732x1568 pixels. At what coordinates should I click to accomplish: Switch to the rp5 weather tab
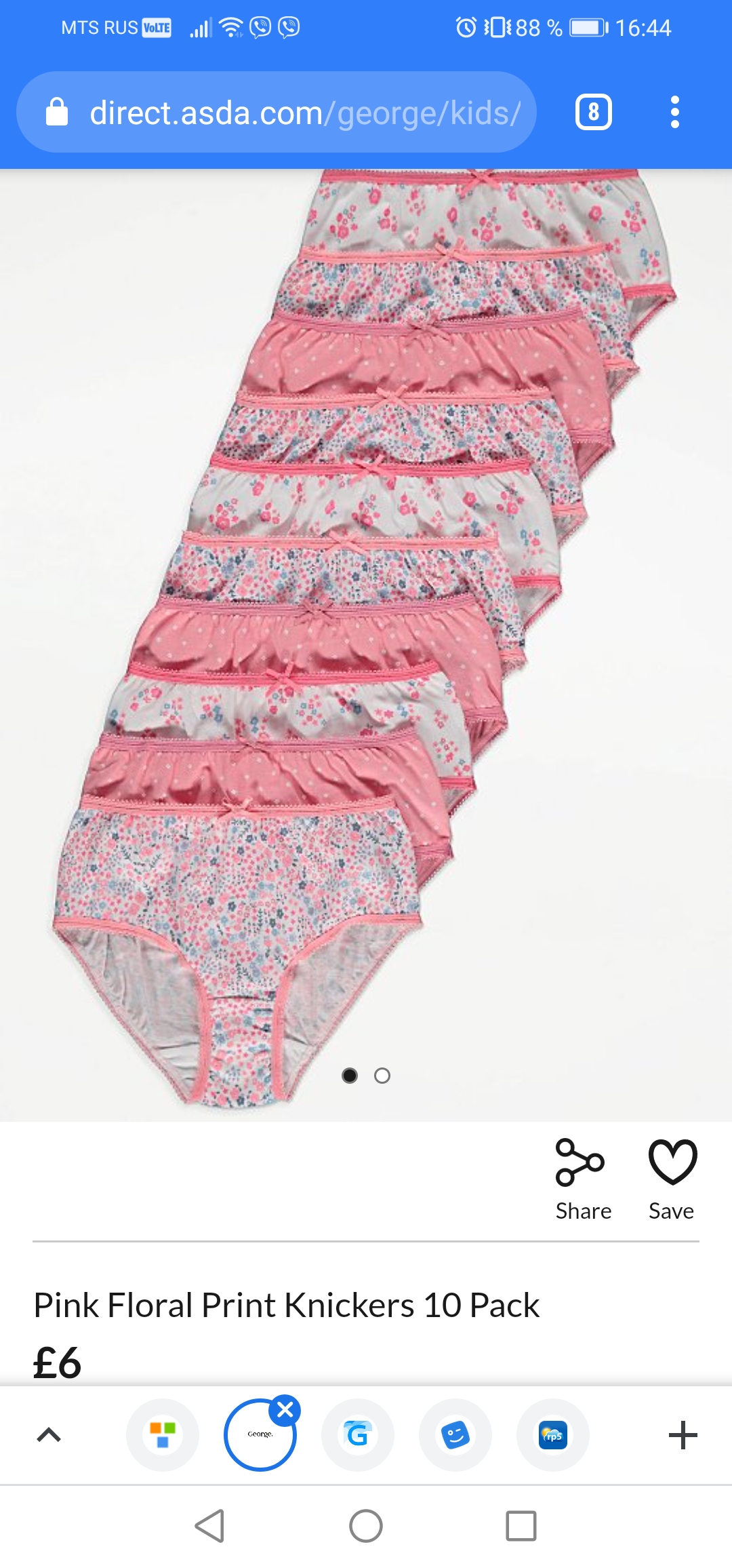[x=553, y=1434]
